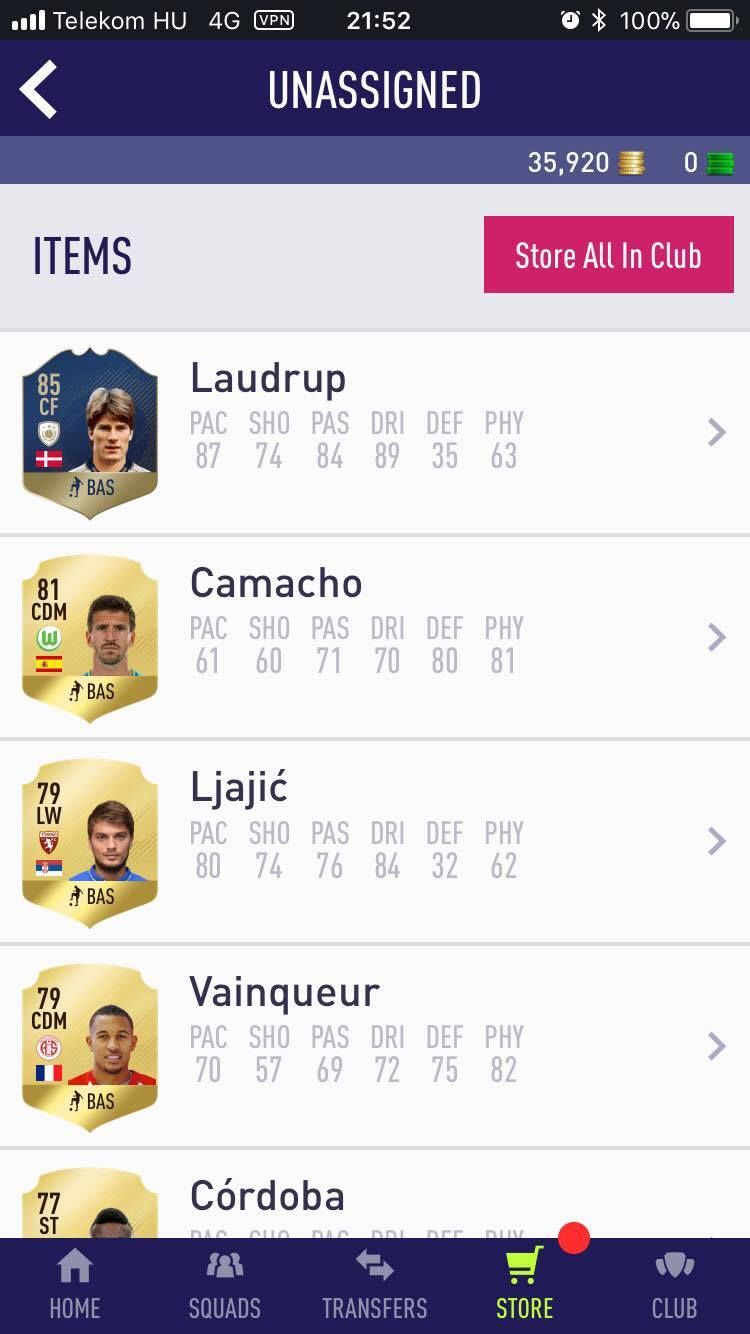Select the Store tab
Screen dimensions: 750x1334
(525, 1286)
